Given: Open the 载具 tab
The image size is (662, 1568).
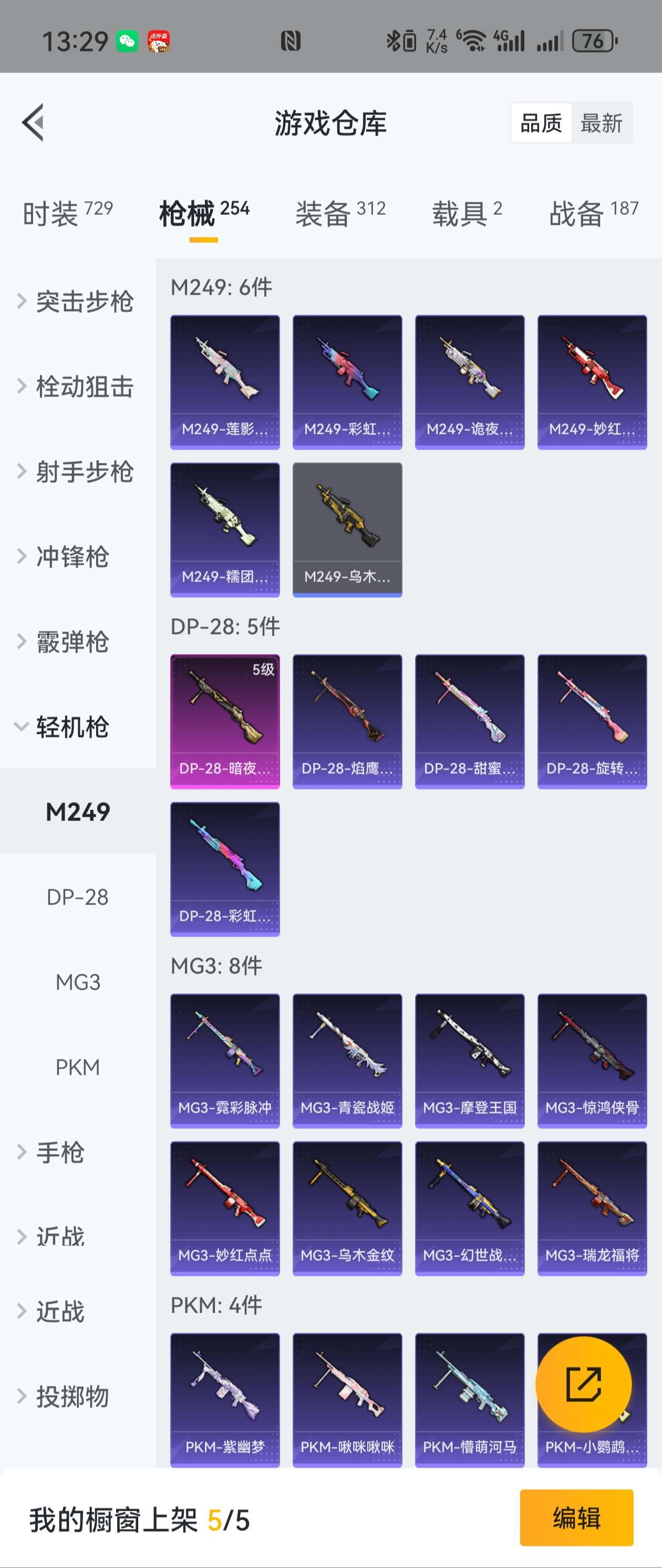Looking at the screenshot, I should coord(467,214).
